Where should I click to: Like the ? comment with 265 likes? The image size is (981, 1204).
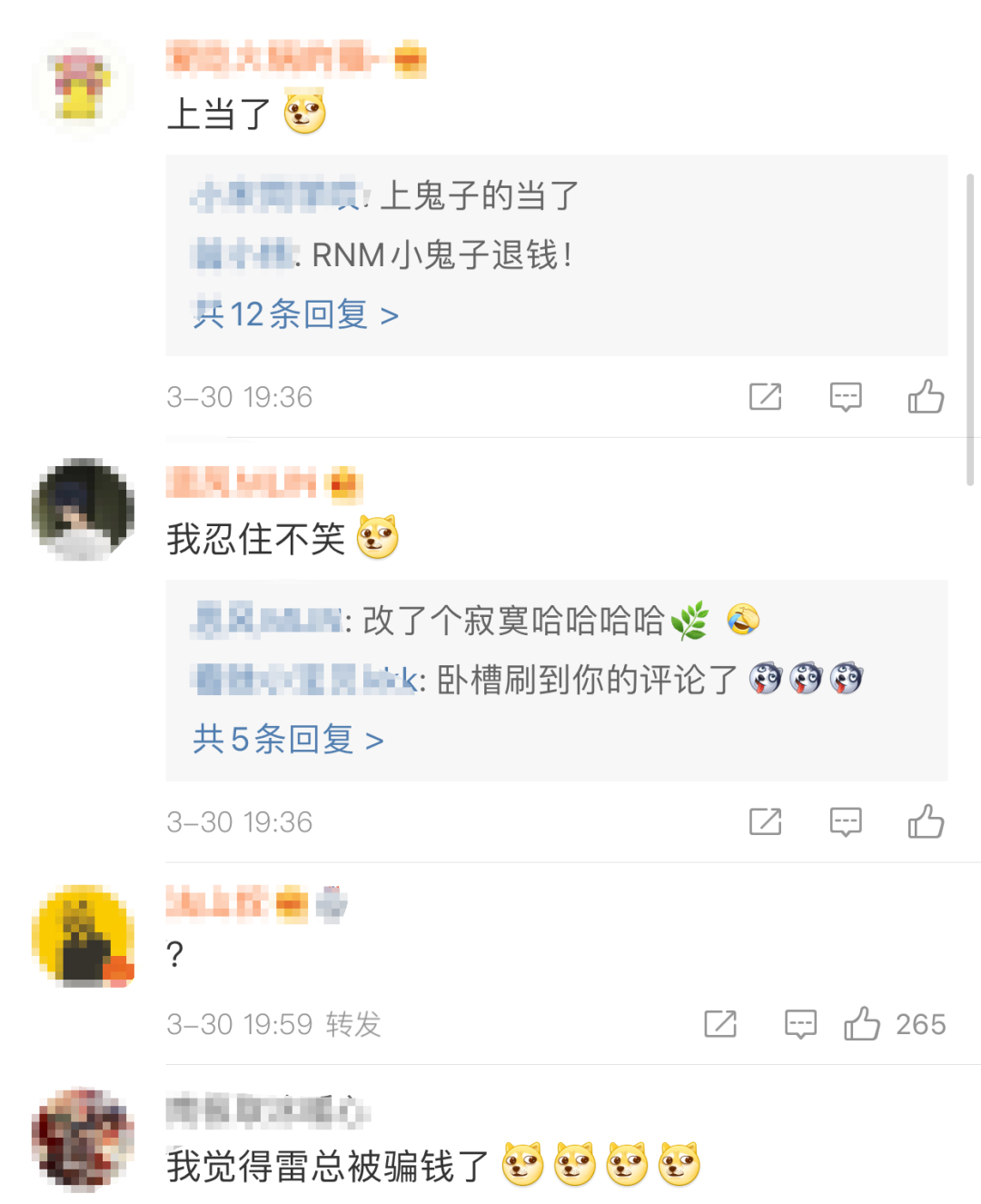(862, 1024)
